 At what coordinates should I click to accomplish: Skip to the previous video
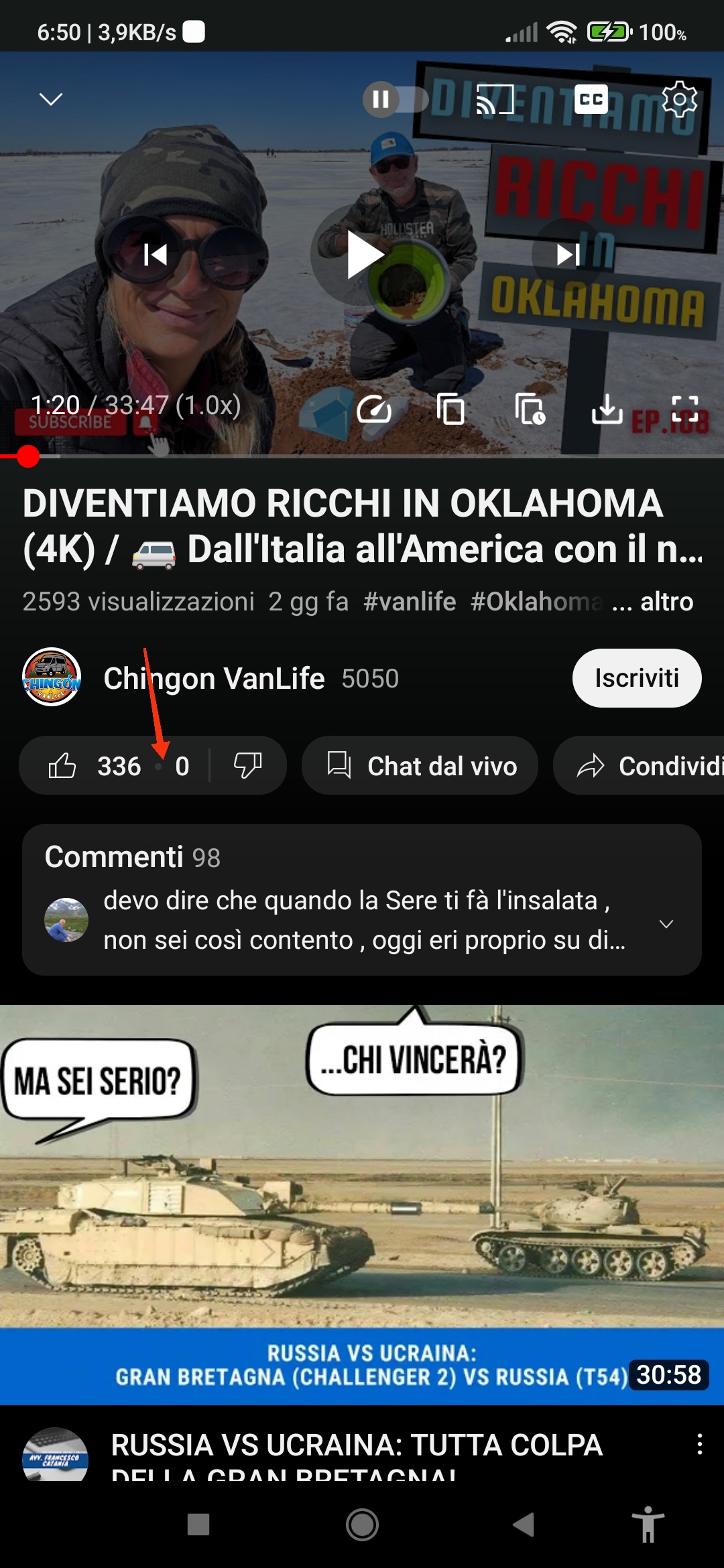[156, 255]
